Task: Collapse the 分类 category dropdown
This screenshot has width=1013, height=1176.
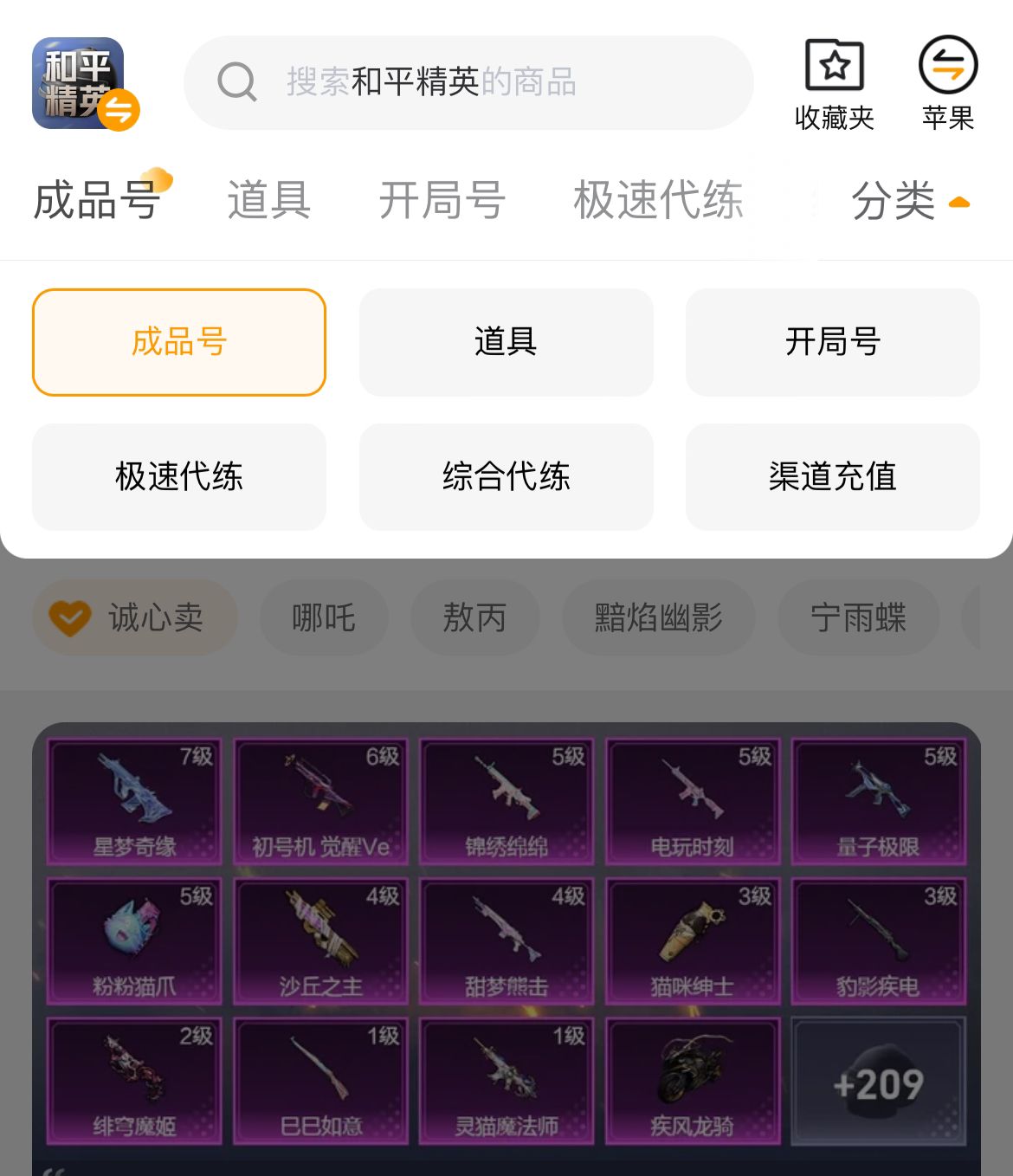Action: coord(909,201)
